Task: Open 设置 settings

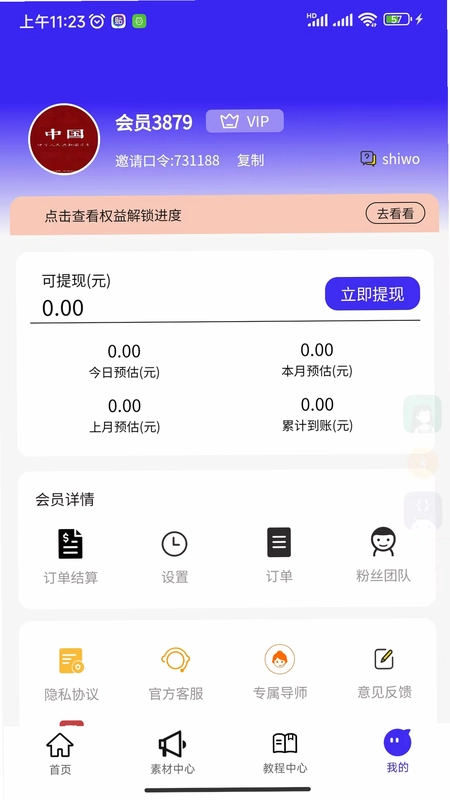Action: point(174,557)
